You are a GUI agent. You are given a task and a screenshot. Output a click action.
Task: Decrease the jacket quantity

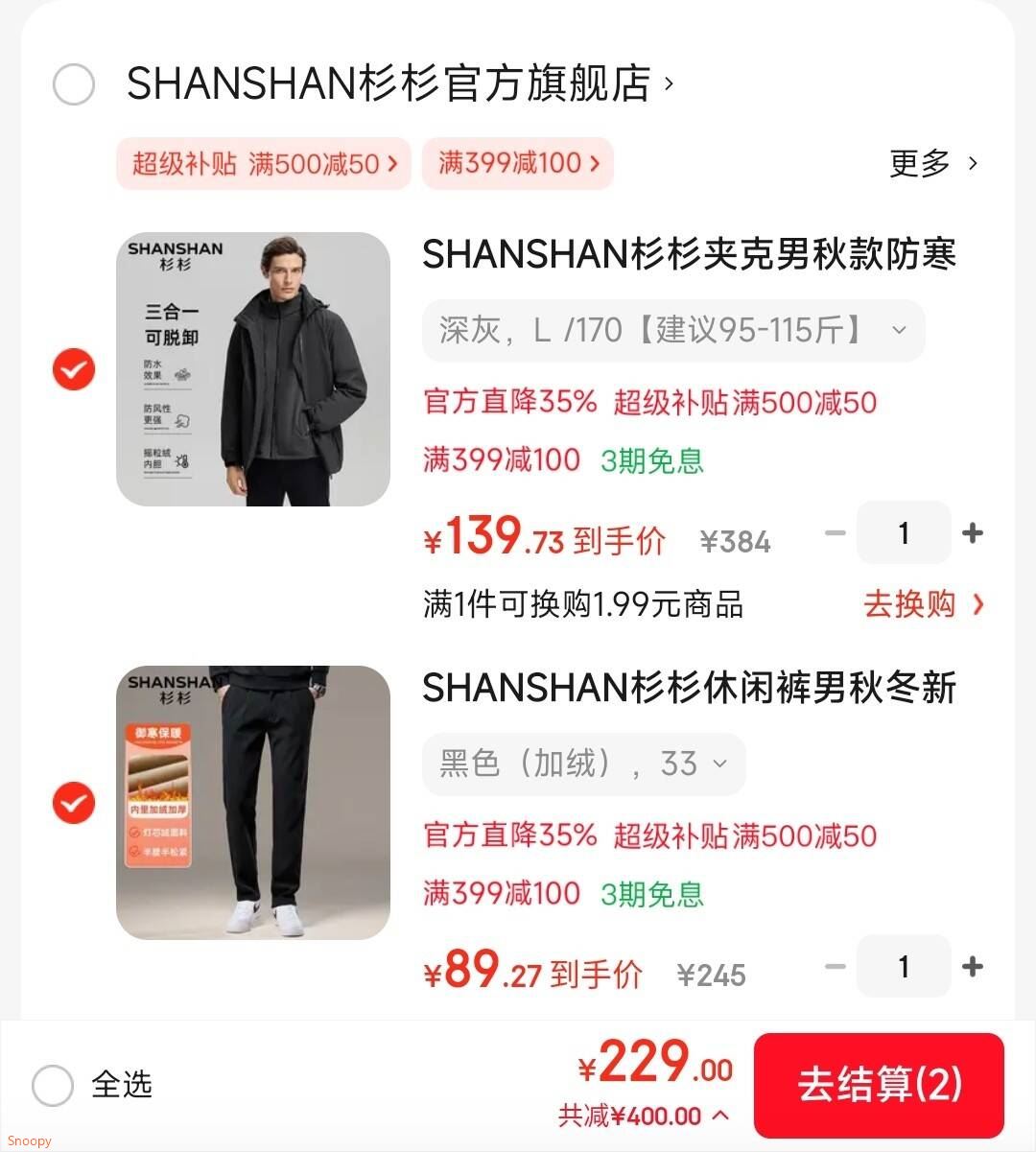[x=836, y=533]
